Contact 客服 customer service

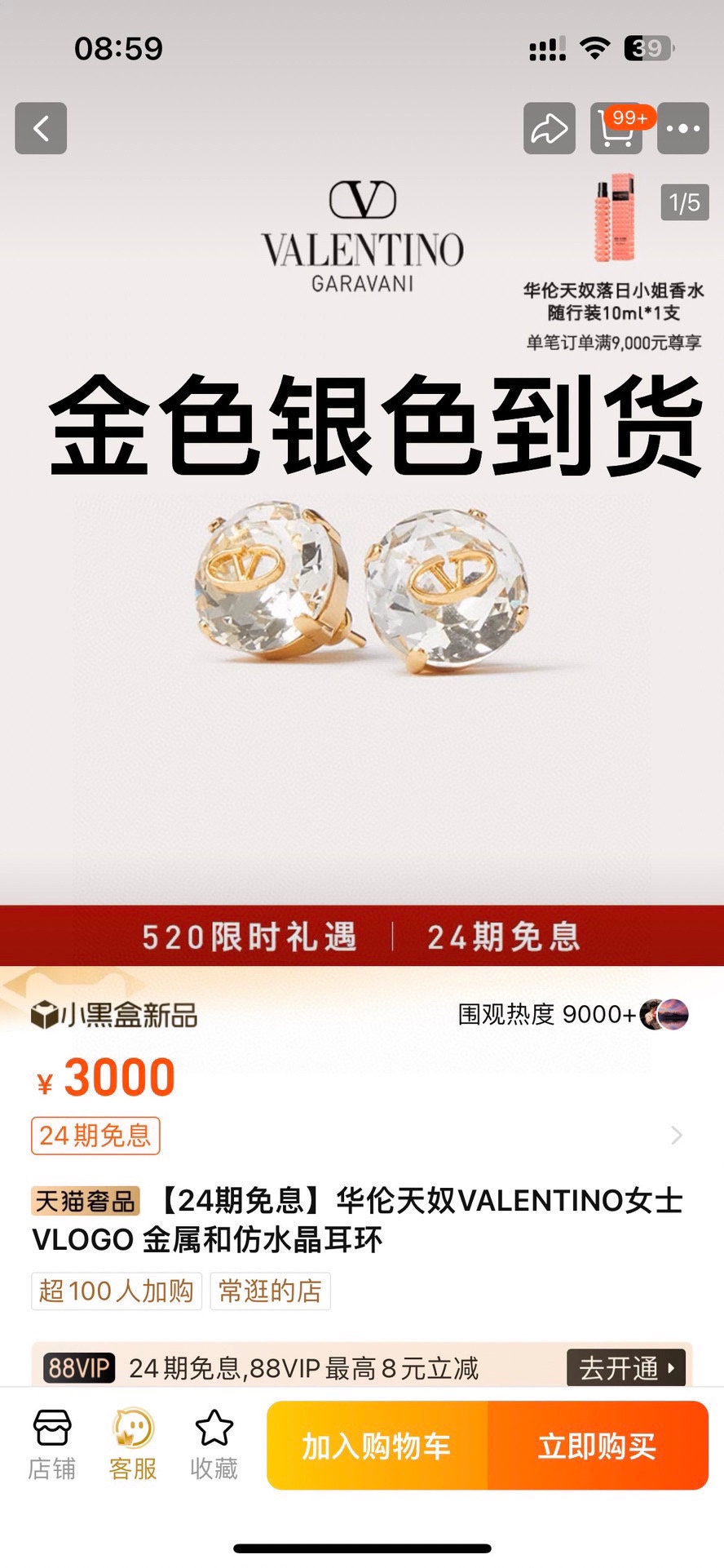133,1445
